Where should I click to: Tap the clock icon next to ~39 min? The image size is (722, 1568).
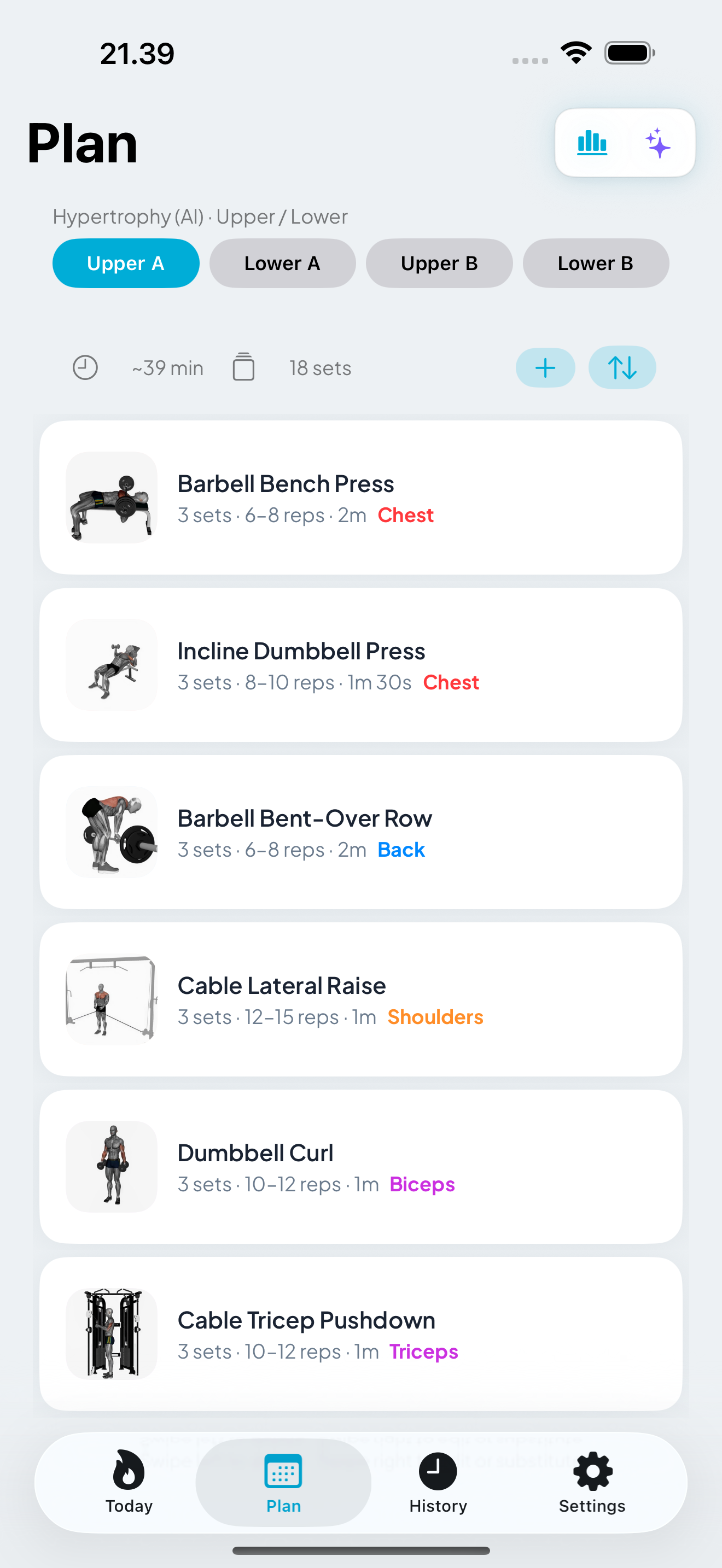click(85, 367)
